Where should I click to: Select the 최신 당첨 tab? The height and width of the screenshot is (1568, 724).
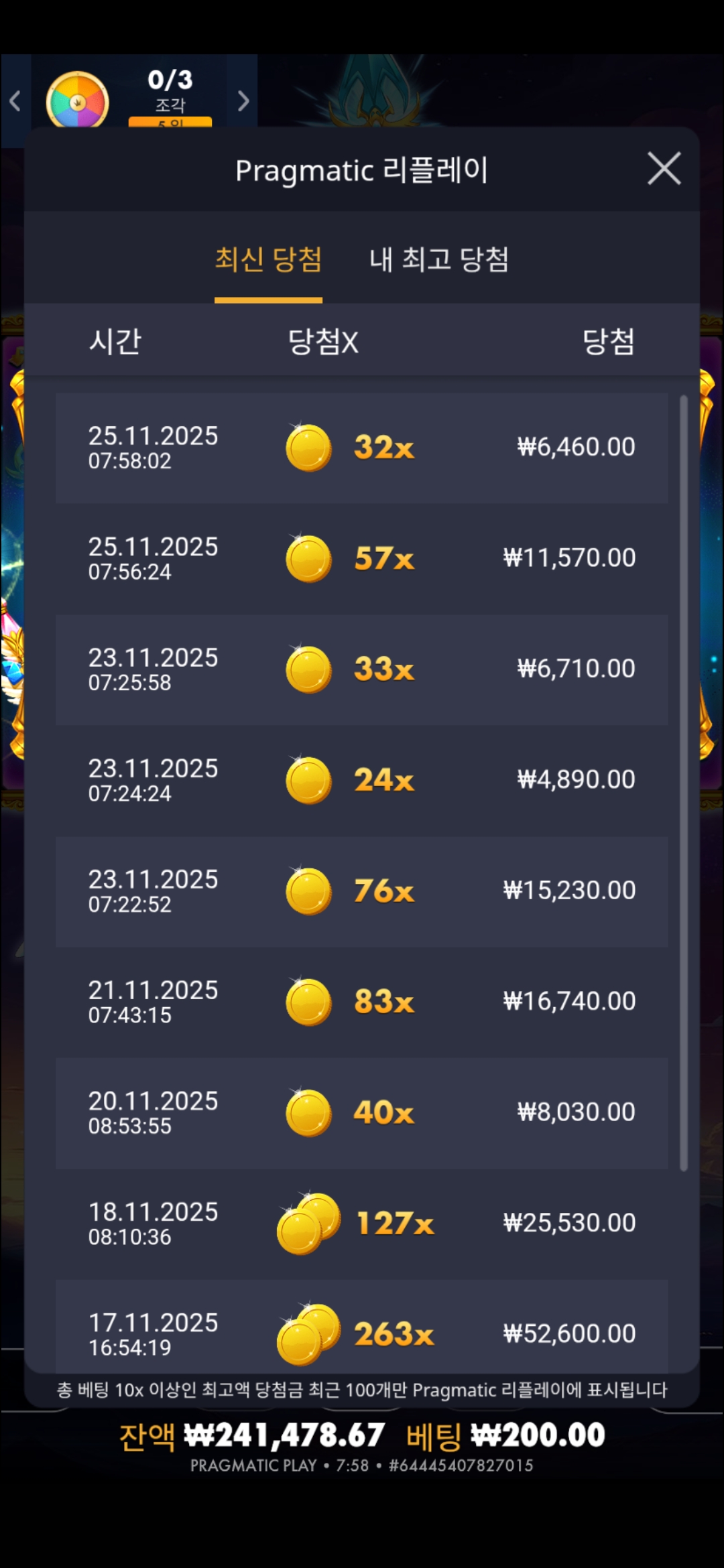point(268,260)
